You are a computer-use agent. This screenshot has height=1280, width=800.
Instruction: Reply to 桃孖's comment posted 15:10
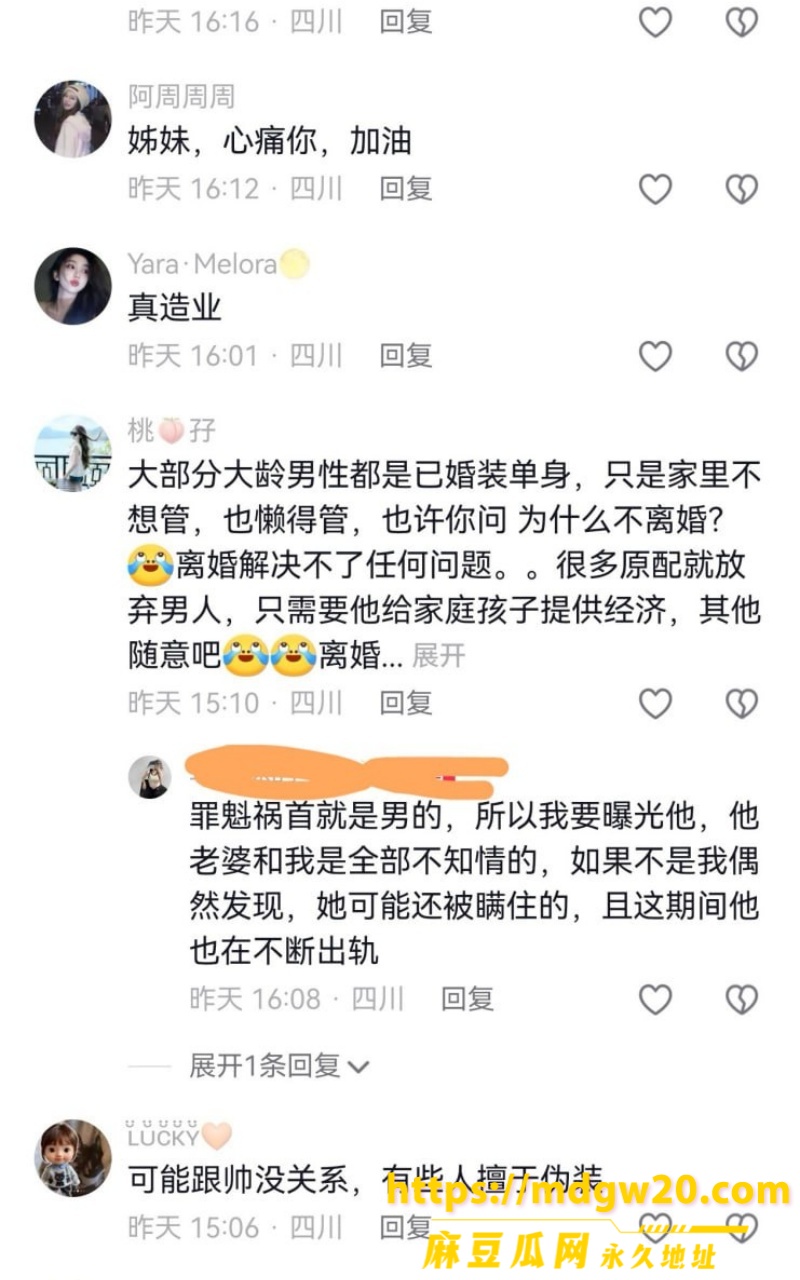(x=405, y=704)
